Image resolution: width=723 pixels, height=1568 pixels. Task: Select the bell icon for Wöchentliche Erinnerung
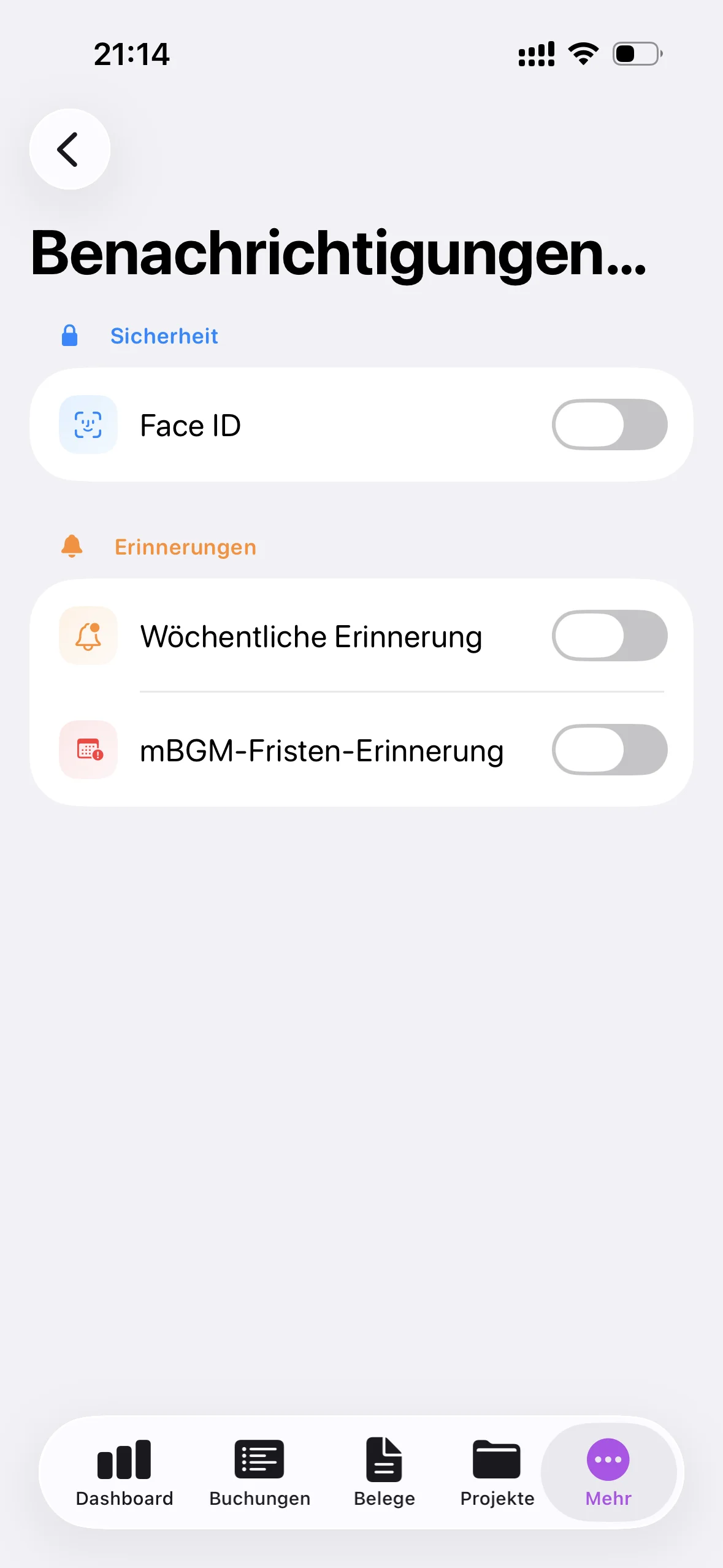[x=88, y=636]
